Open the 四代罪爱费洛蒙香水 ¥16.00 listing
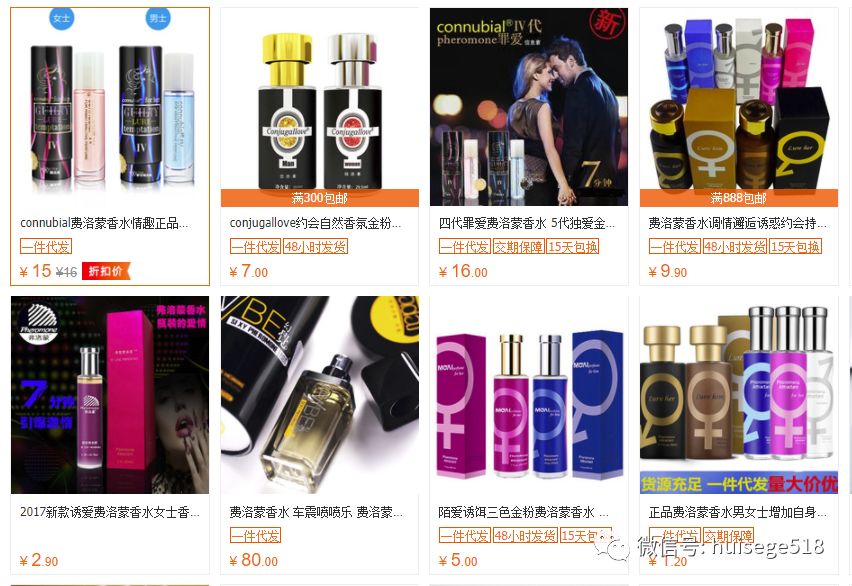Image resolution: width=852 pixels, height=586 pixels. pos(529,108)
